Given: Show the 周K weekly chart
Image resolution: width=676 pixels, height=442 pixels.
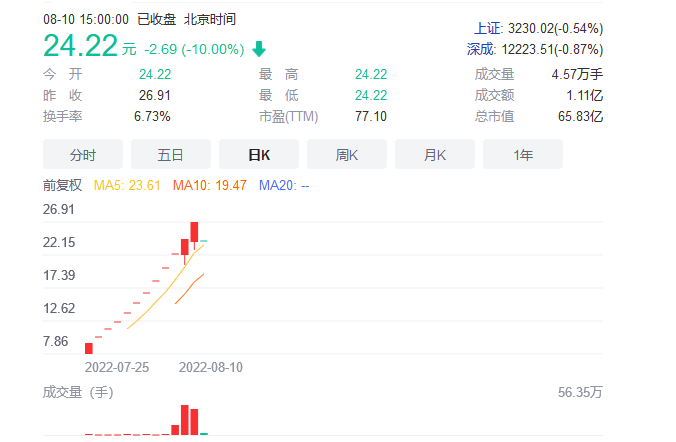Looking at the screenshot, I should [x=346, y=155].
